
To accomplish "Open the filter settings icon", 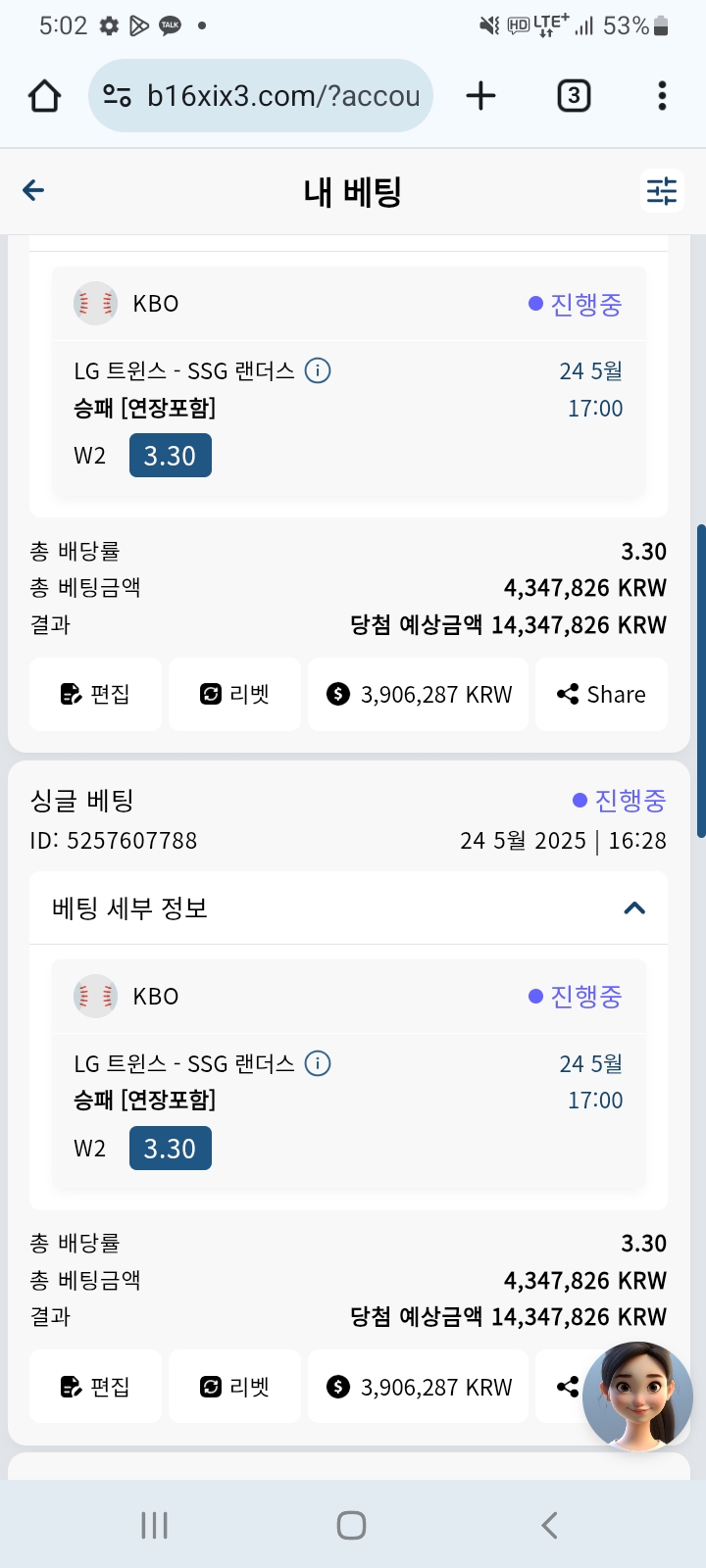I will point(662,190).
